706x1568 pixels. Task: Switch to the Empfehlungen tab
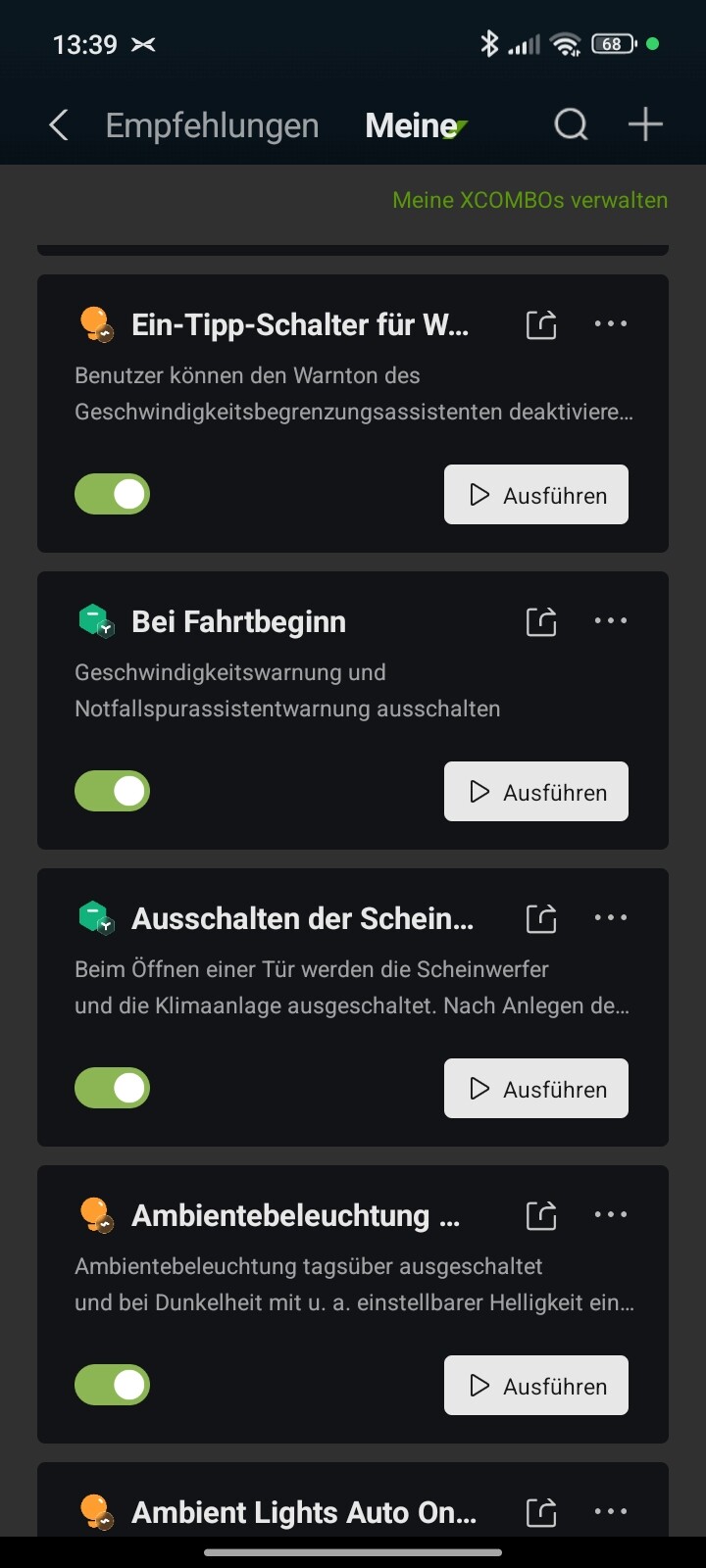212,125
